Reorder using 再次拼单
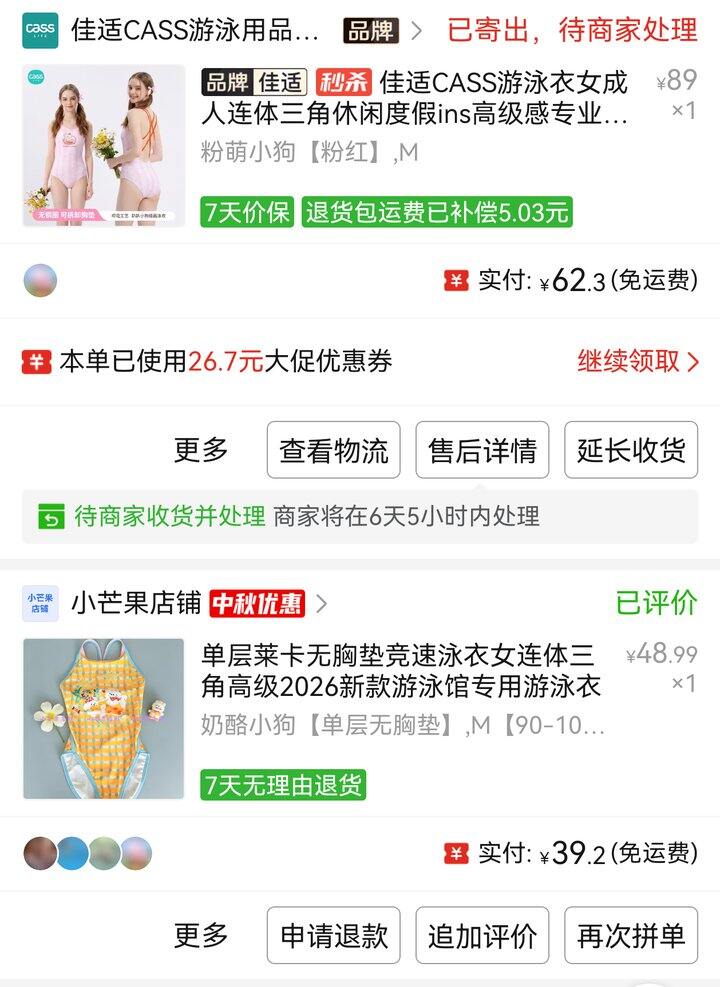The width and height of the screenshot is (720, 987). (x=631, y=935)
